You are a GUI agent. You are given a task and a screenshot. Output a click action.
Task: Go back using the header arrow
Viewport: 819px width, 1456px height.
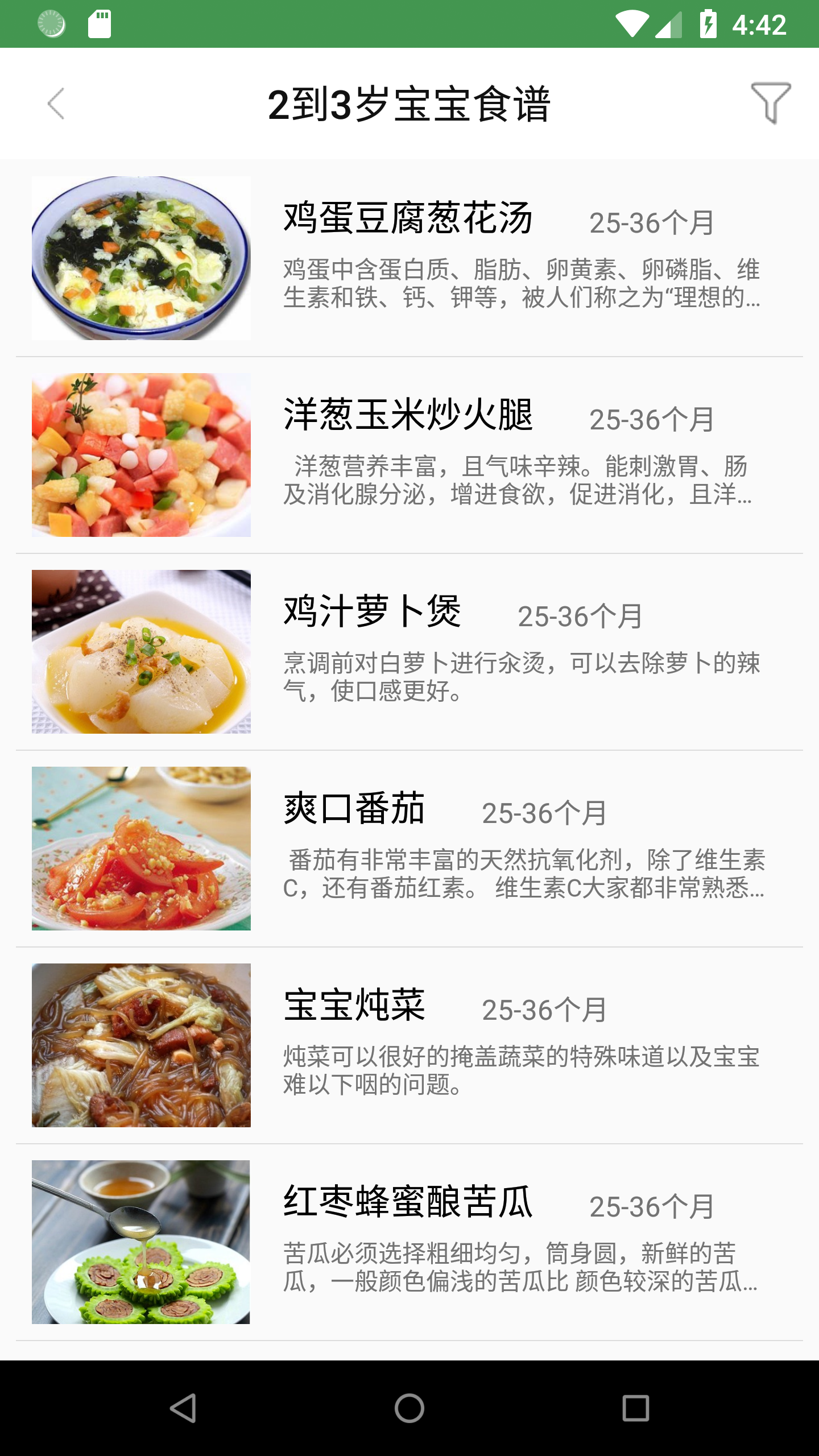(x=56, y=104)
